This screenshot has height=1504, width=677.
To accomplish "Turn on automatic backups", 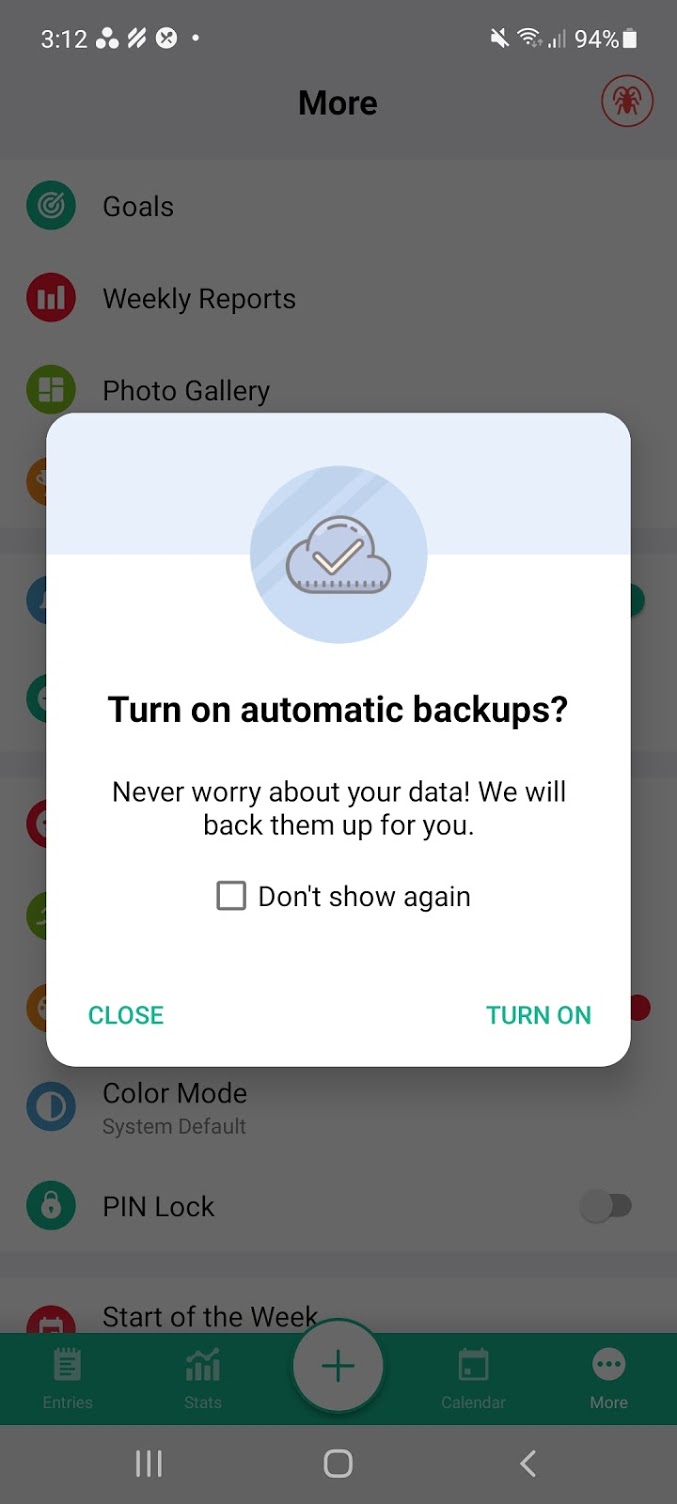I will click(x=538, y=1015).
